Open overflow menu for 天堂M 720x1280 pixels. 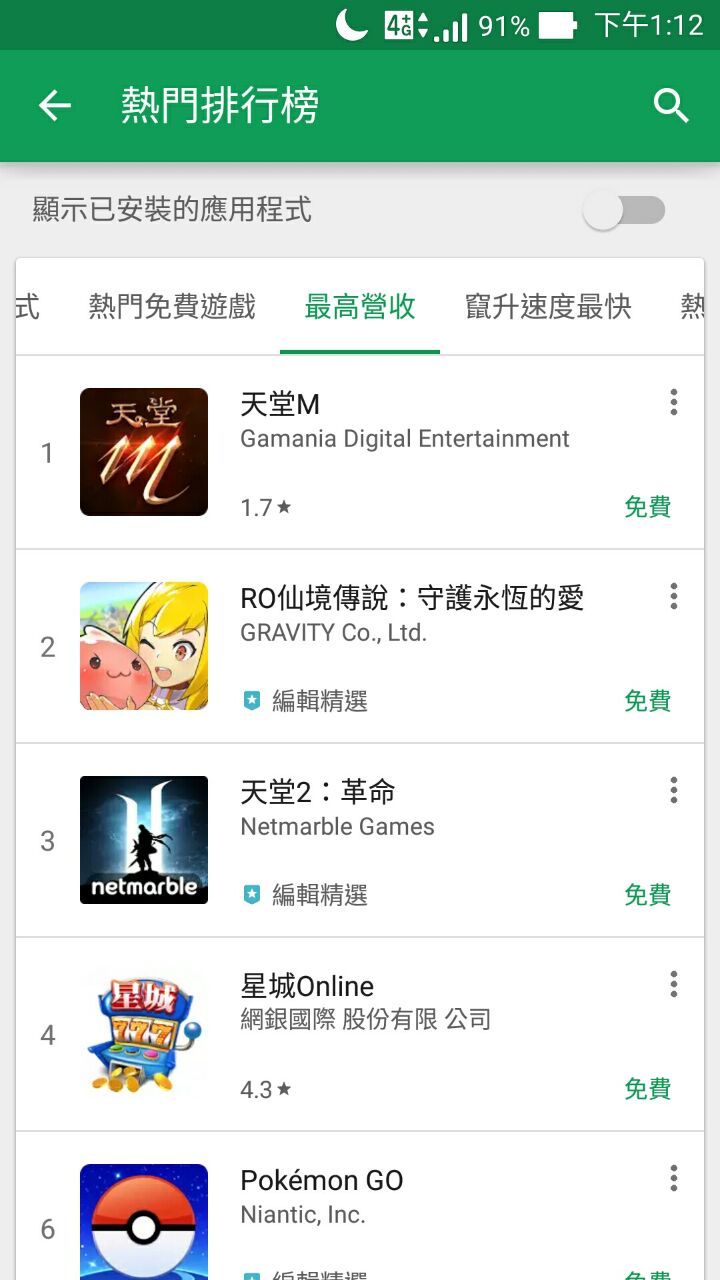pyautogui.click(x=673, y=403)
